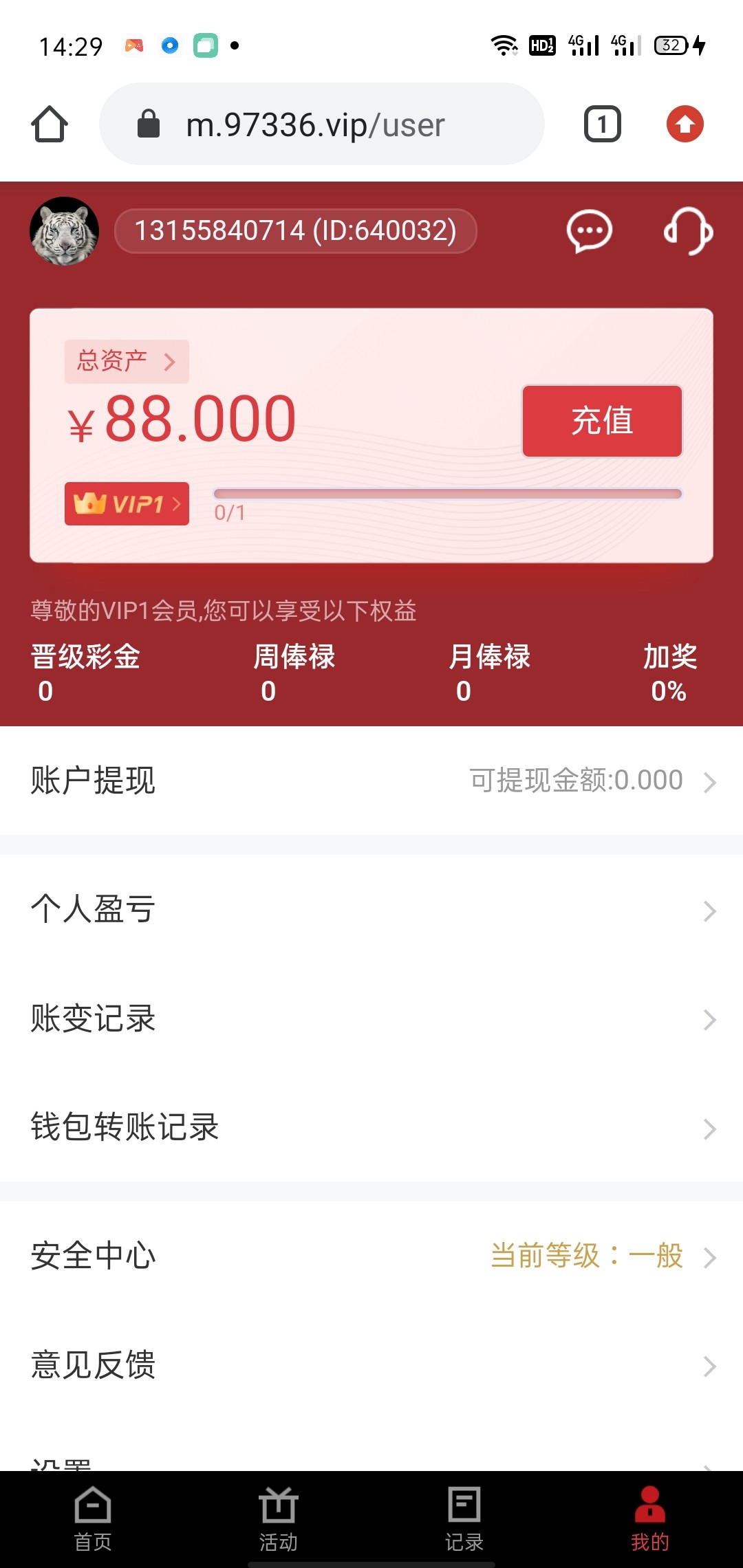743x1568 pixels.
Task: Tap the 充值 recharge button
Action: click(x=602, y=421)
